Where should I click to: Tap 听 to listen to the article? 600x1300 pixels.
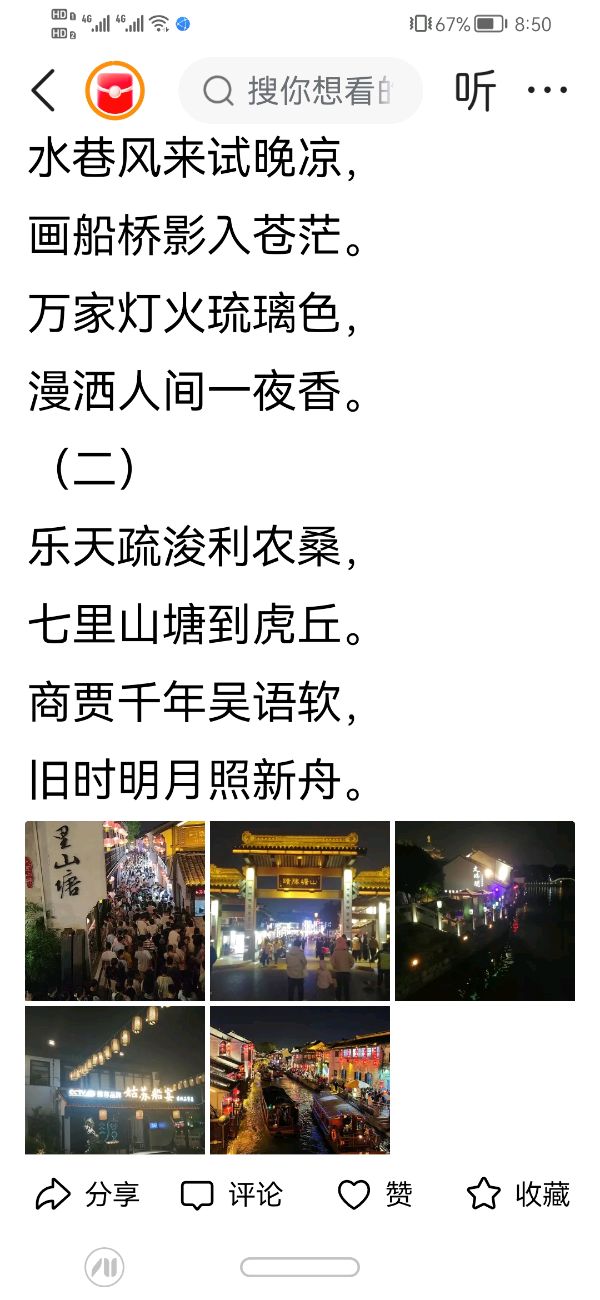(475, 91)
